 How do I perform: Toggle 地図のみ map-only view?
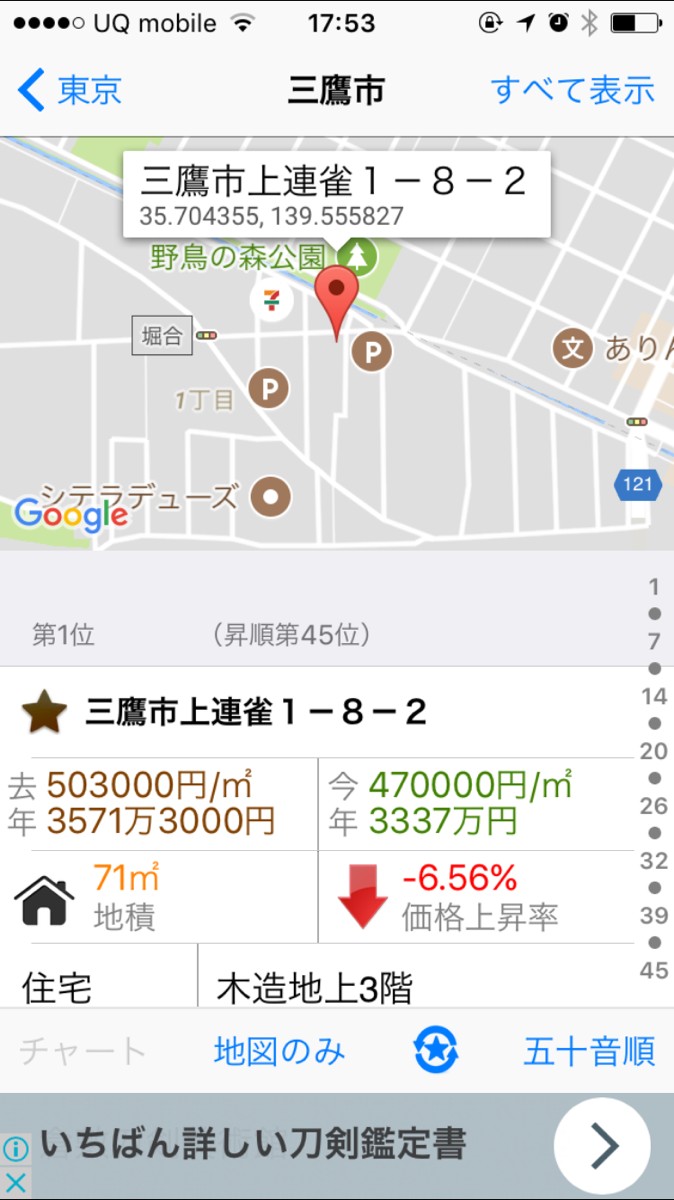[x=279, y=1051]
